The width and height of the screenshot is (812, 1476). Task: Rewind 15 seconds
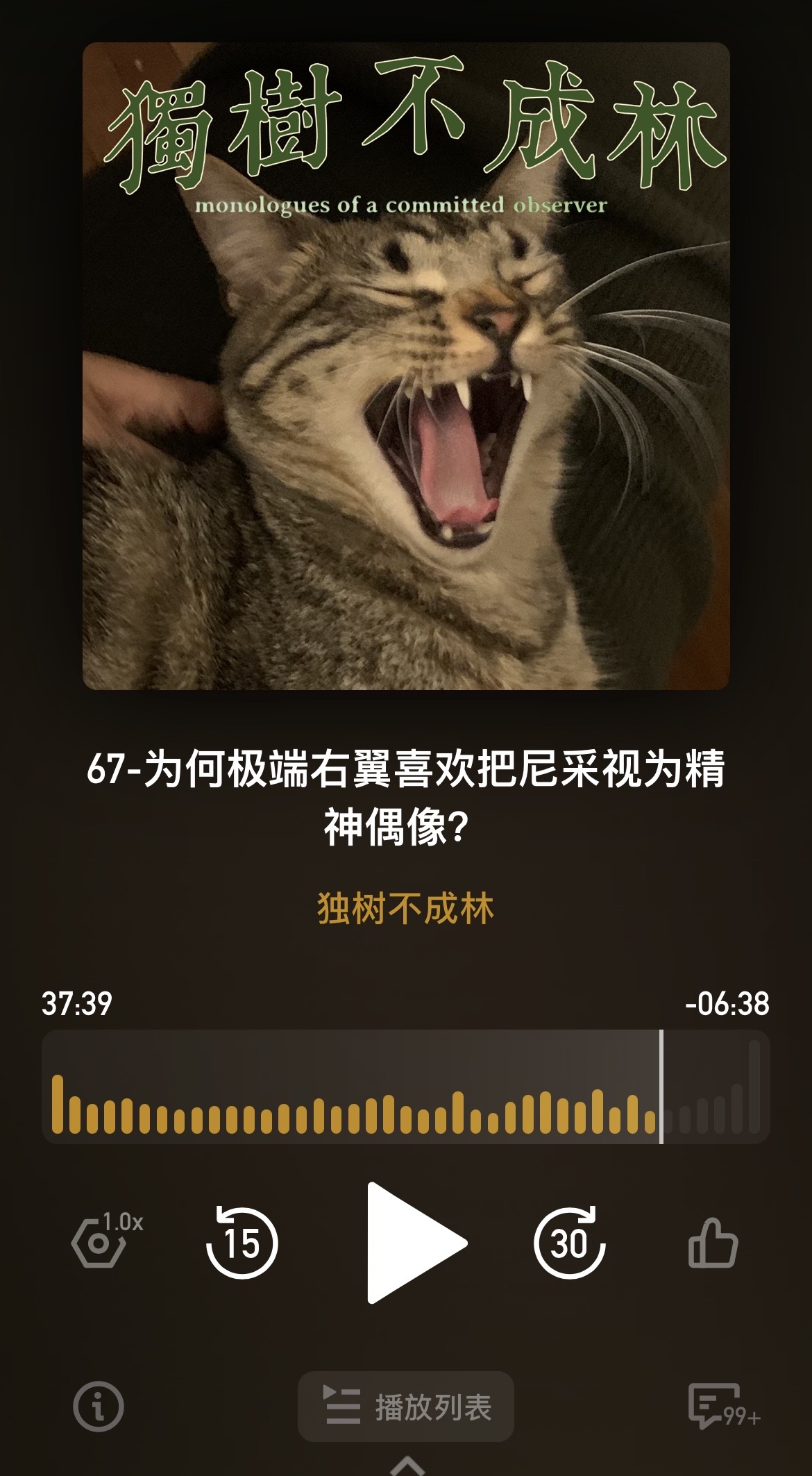pos(242,1243)
